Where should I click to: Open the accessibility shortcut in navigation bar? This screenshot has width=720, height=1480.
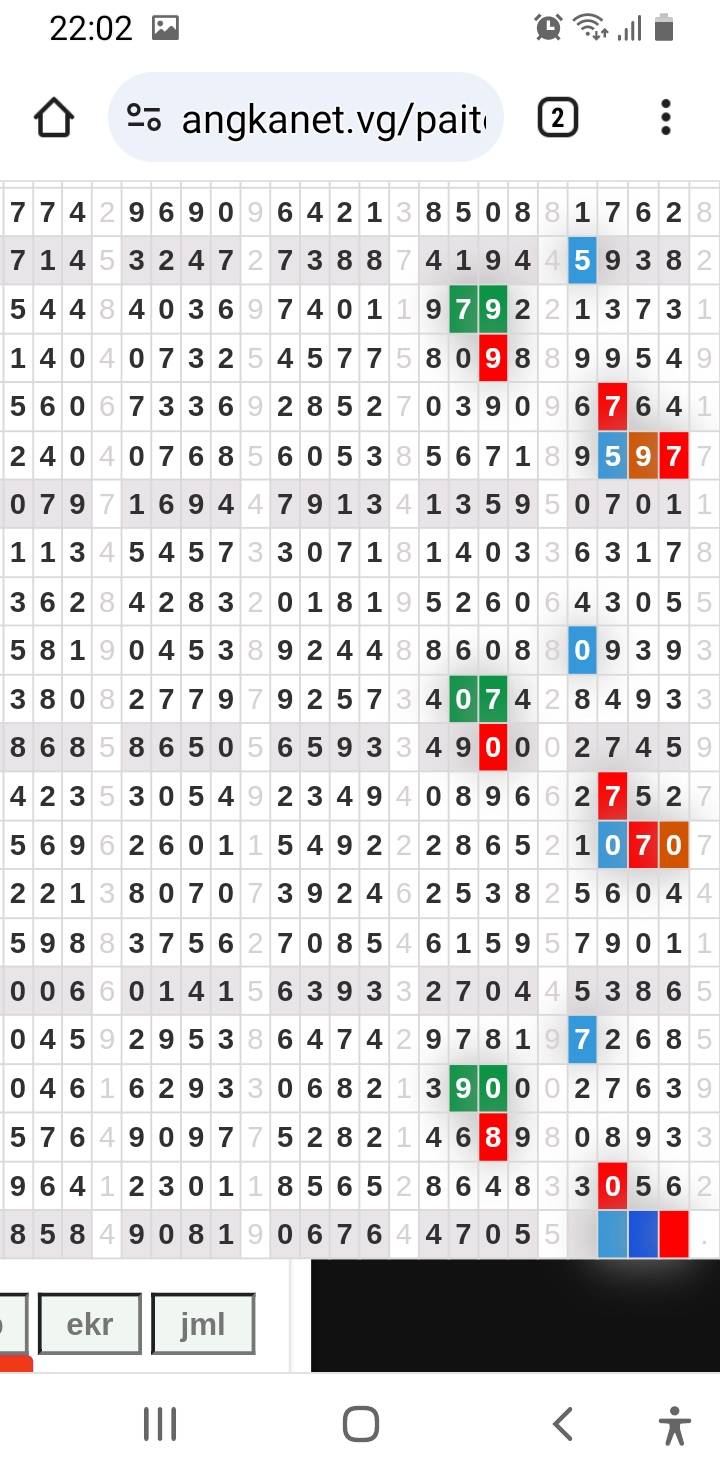tap(675, 1424)
